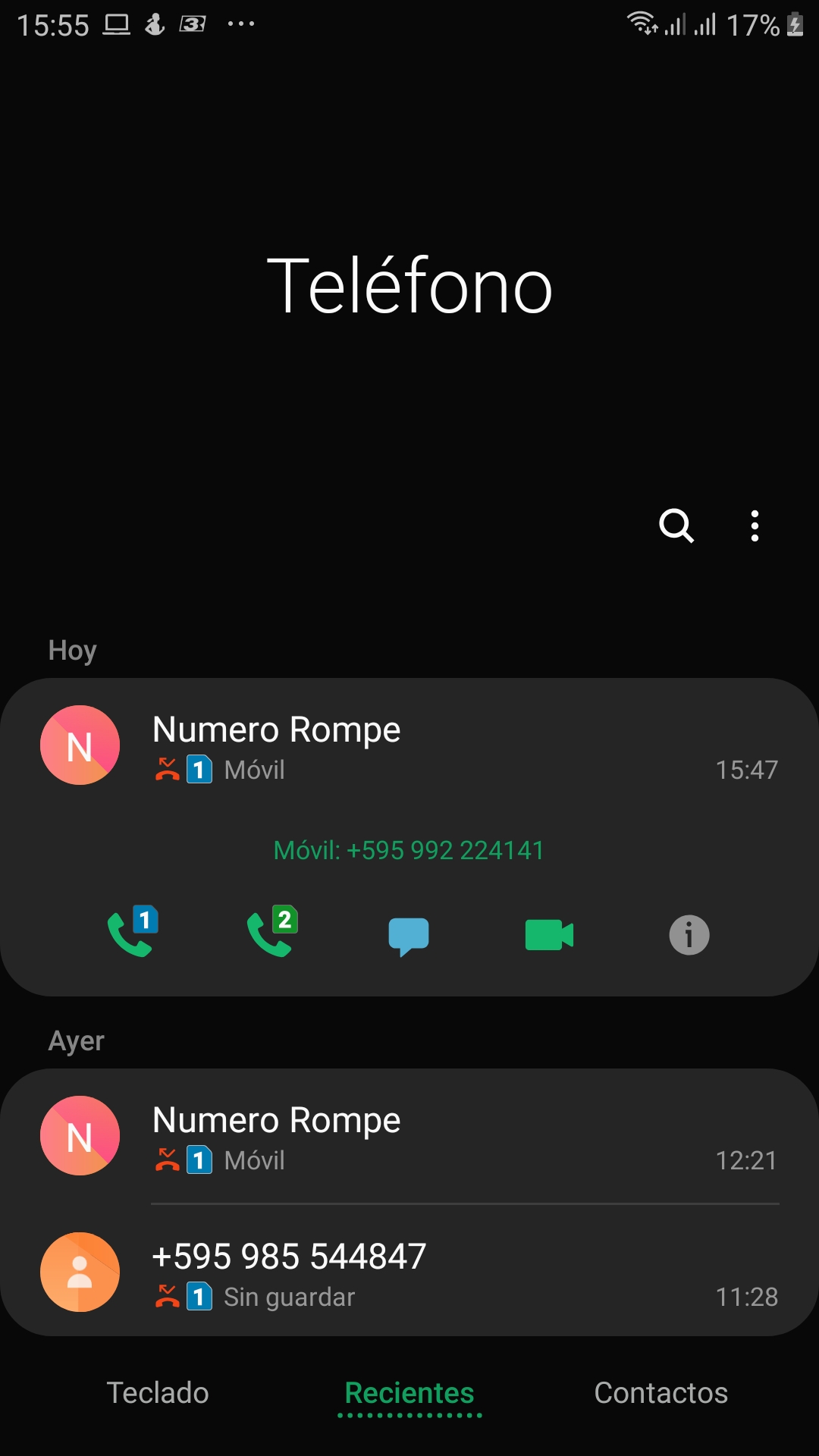This screenshot has width=819, height=1456.
Task: Select the Recientes tab
Action: click(x=409, y=1393)
